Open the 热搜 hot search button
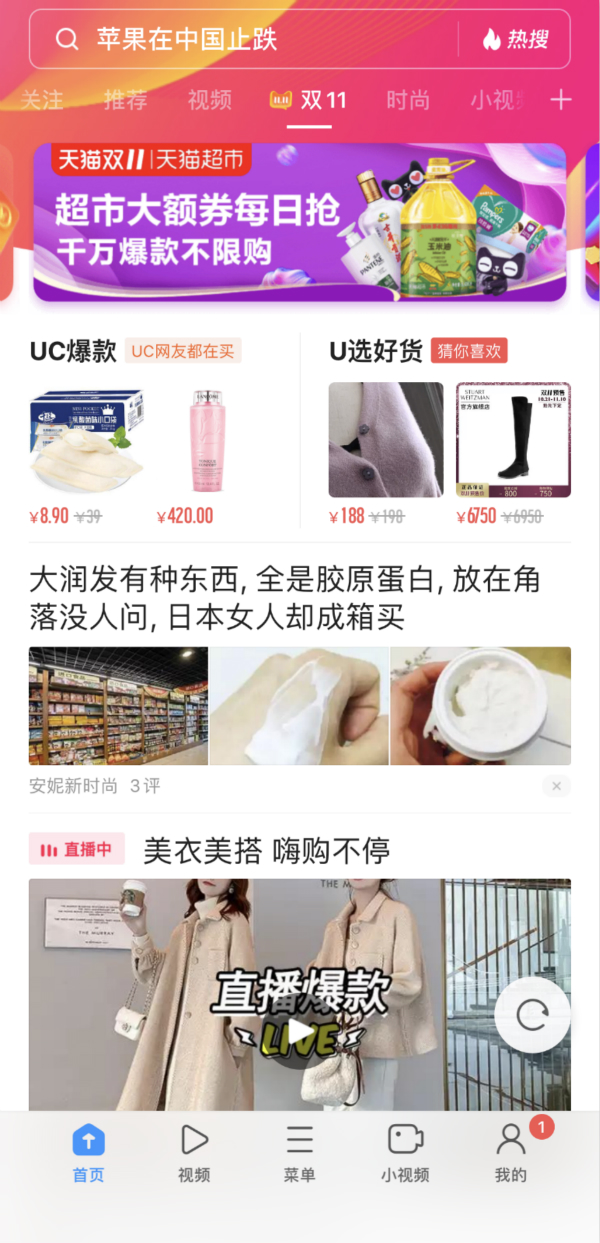The image size is (600, 1243). coord(516,39)
